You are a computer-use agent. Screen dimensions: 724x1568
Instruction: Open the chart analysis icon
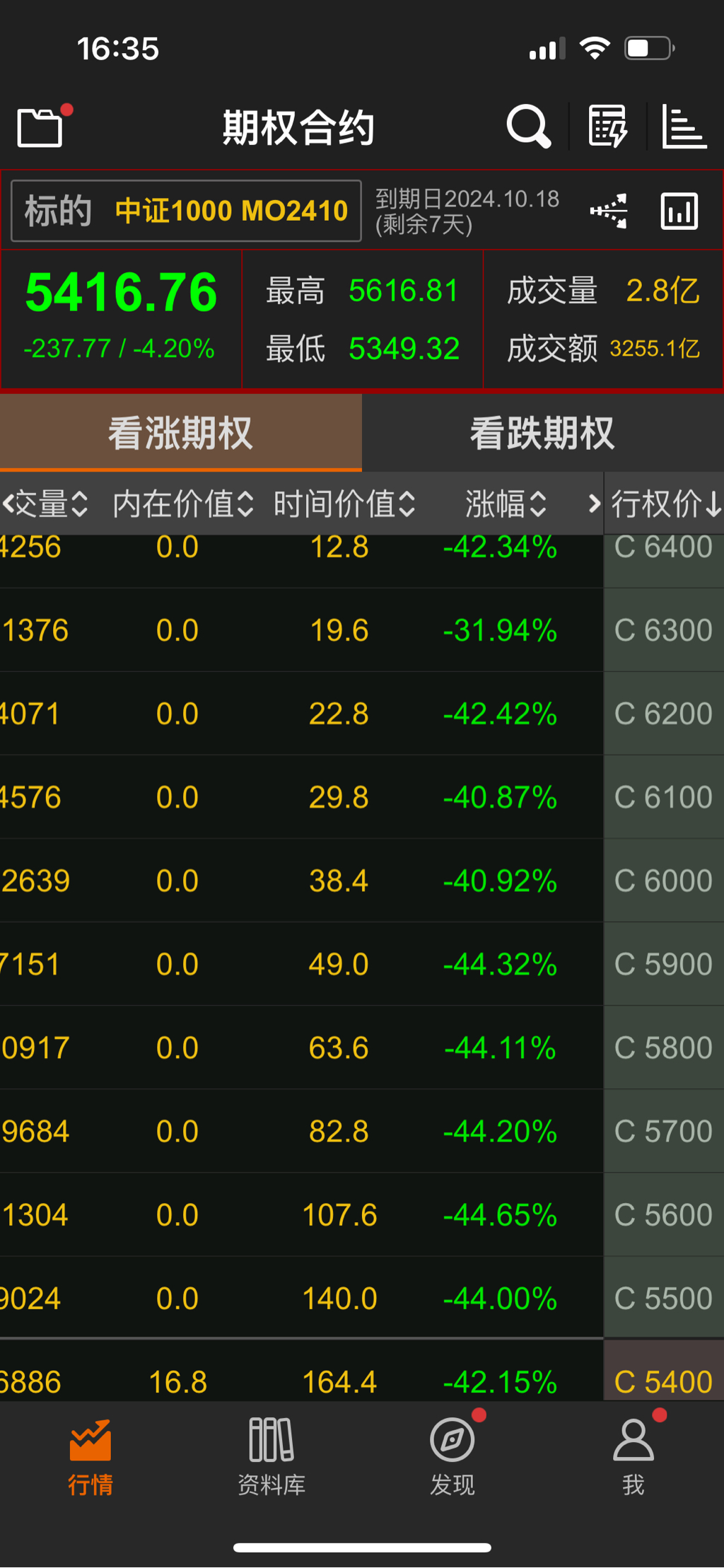click(679, 211)
